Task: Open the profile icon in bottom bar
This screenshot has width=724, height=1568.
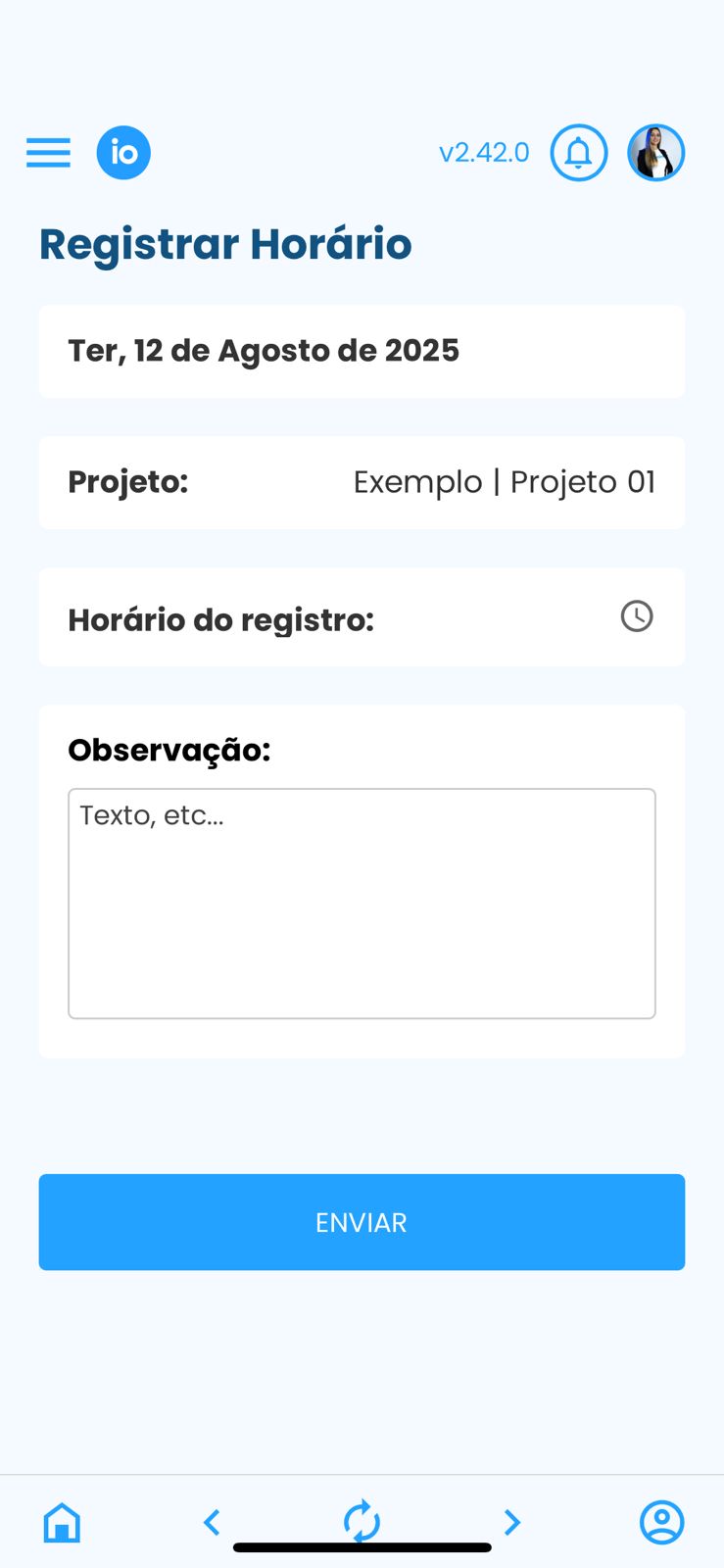Action: click(x=661, y=1522)
